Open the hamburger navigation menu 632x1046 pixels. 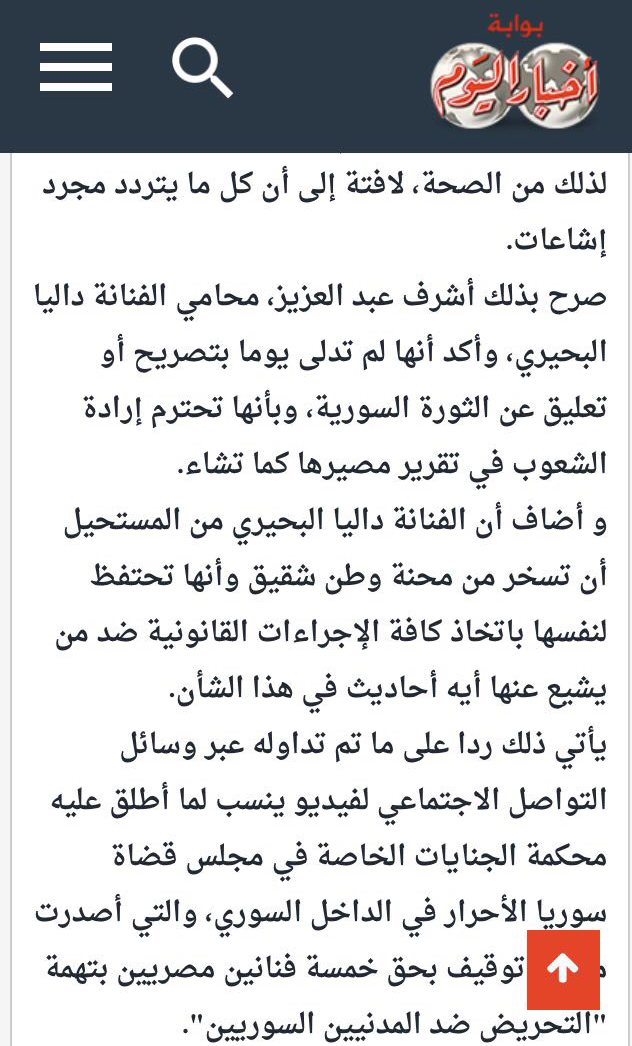pos(76,68)
